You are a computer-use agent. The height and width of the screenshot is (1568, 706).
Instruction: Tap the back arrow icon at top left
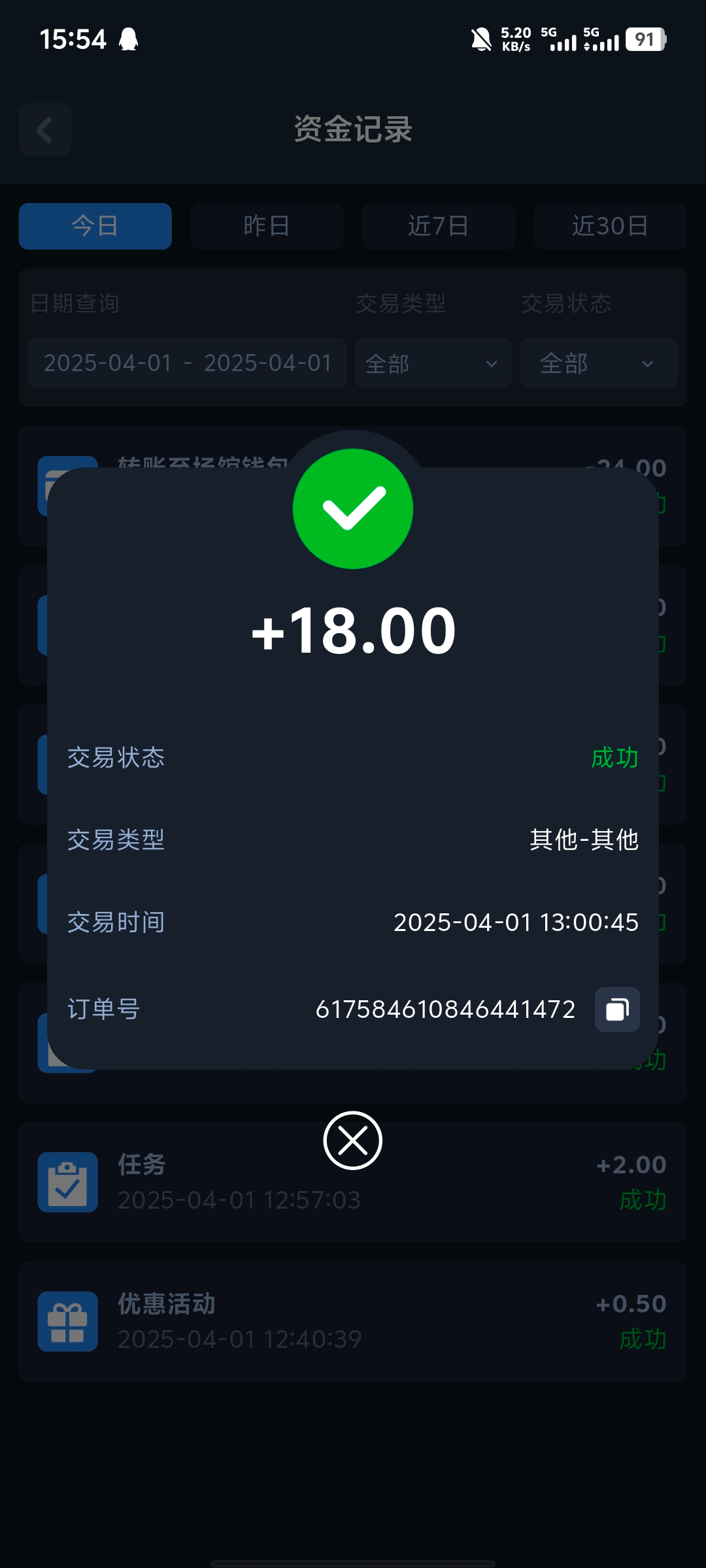[x=44, y=129]
